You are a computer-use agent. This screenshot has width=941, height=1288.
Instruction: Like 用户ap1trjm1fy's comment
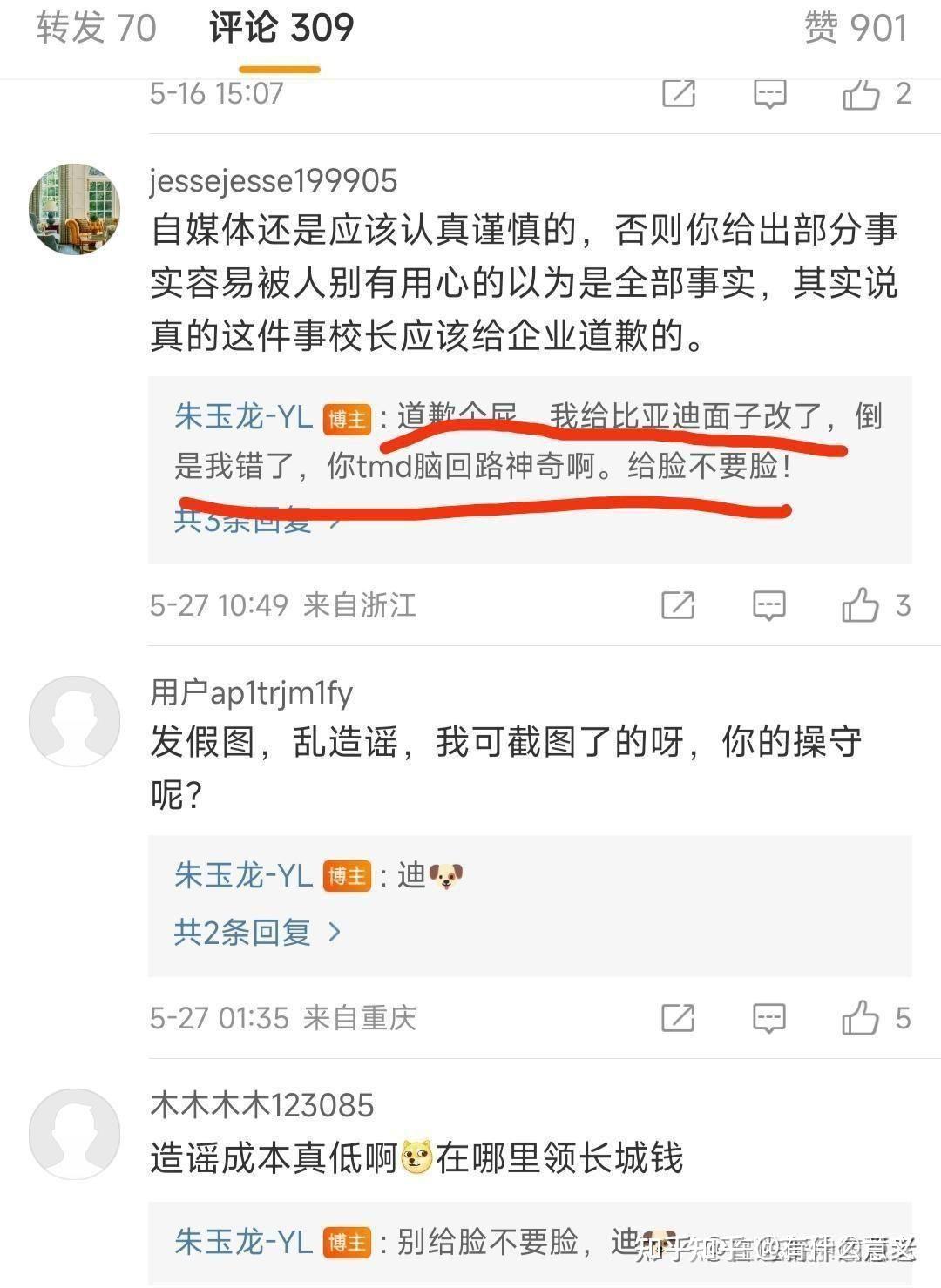[x=861, y=1018]
